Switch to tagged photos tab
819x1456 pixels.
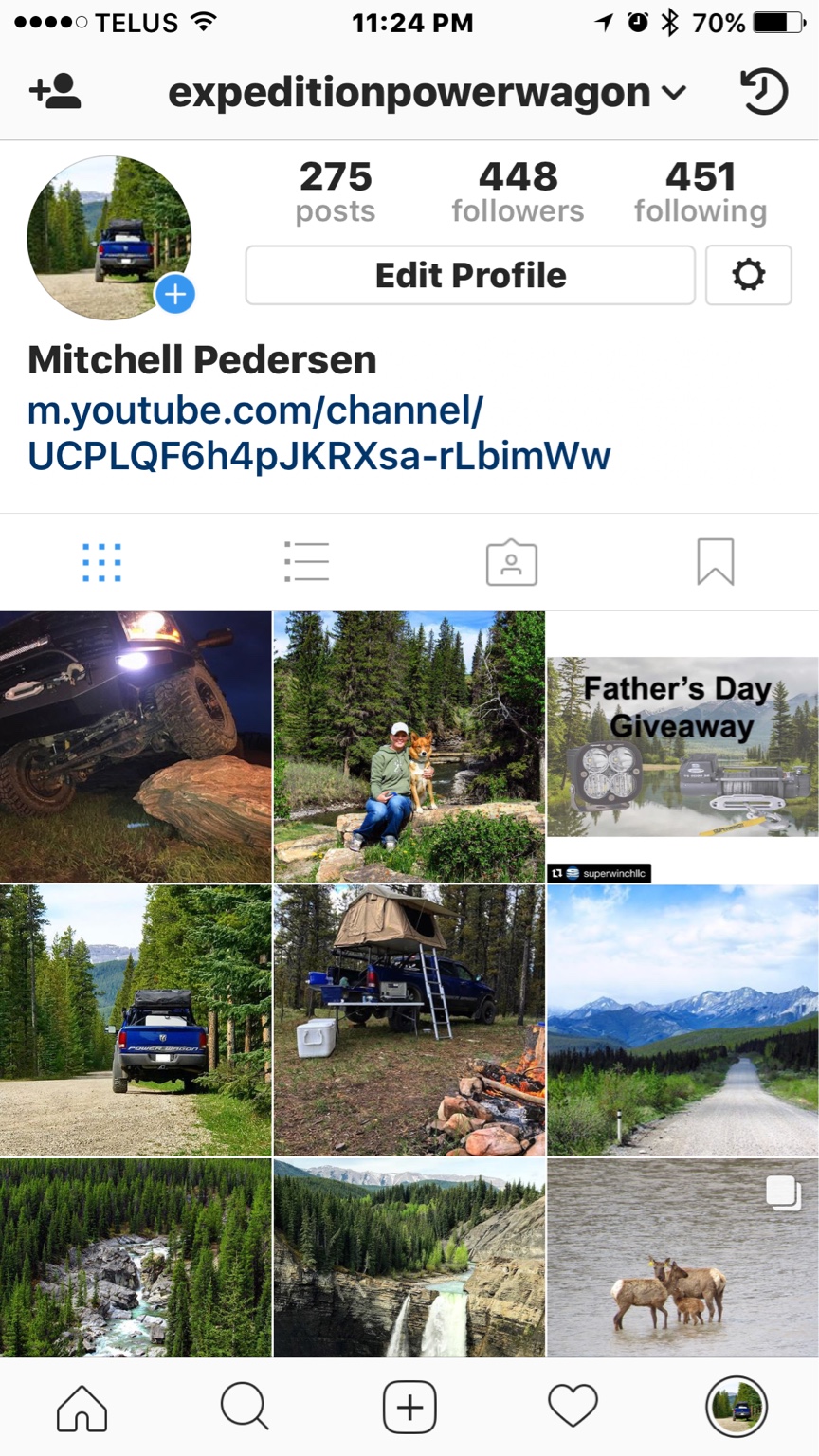[x=512, y=562]
